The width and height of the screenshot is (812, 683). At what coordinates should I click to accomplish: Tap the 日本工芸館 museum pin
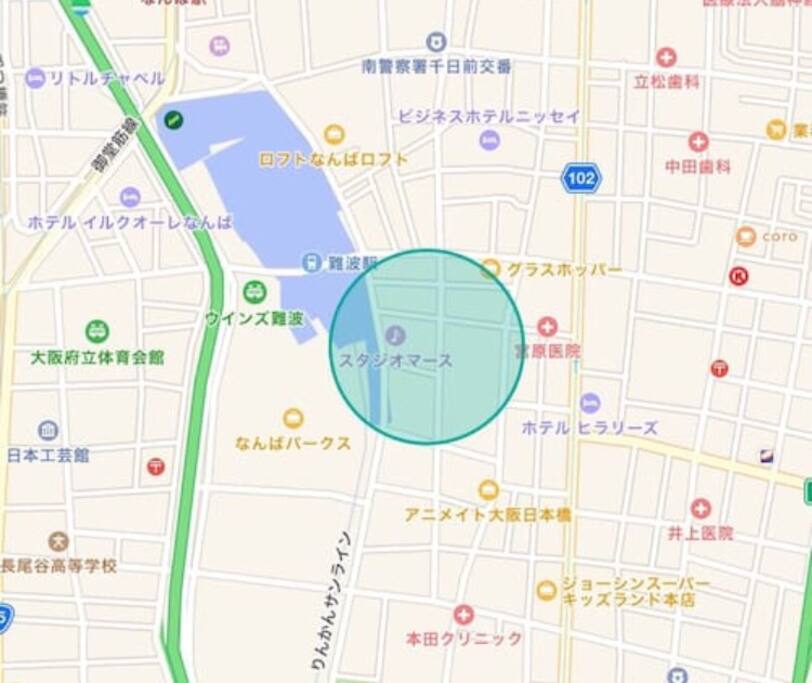click(48, 430)
